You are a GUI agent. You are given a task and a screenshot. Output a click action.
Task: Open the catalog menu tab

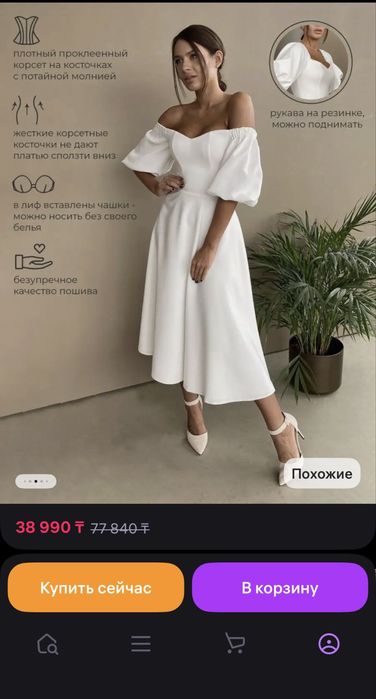[x=141, y=644]
